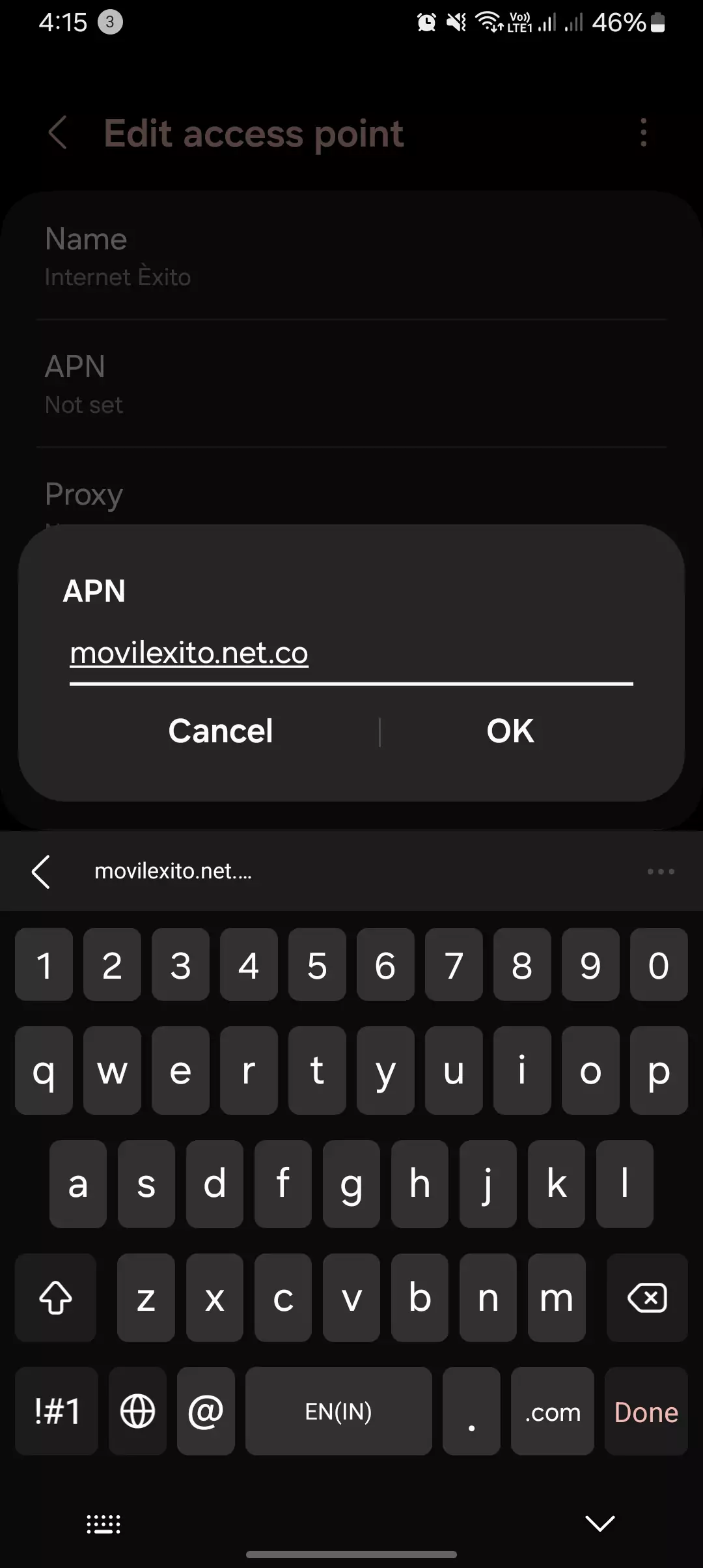Insert an @ symbol from the keyboard

click(206, 1412)
